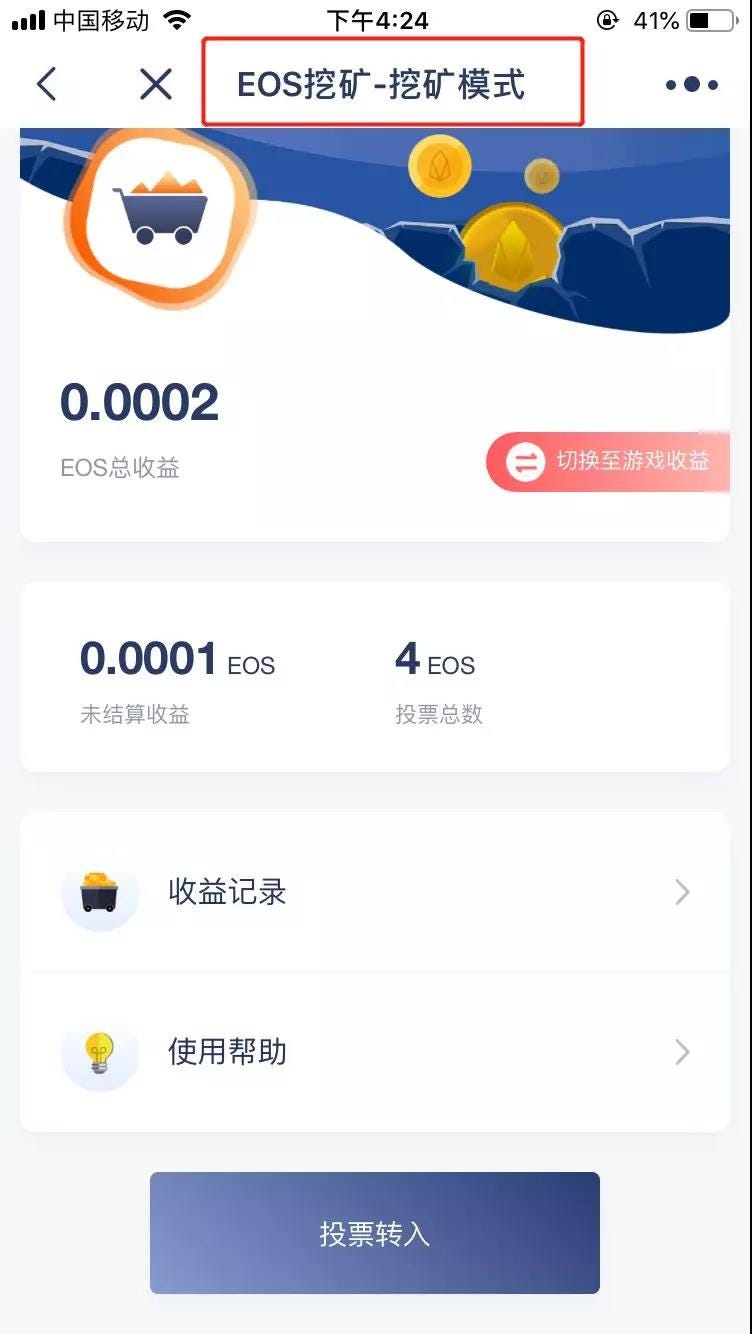Switch to game earnings (切换至游戏收益)
The height and width of the screenshot is (1334, 752).
coord(609,461)
